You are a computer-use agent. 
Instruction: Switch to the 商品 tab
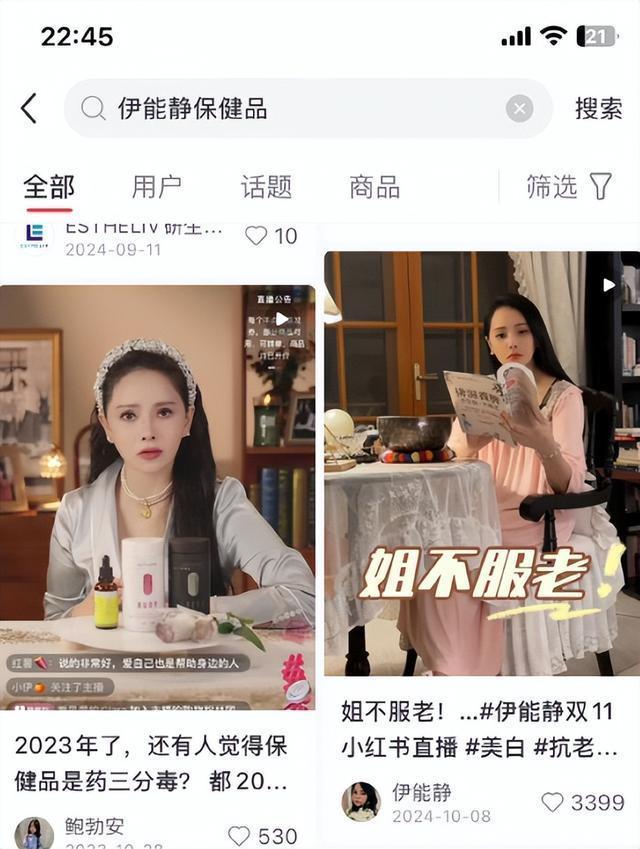click(374, 186)
